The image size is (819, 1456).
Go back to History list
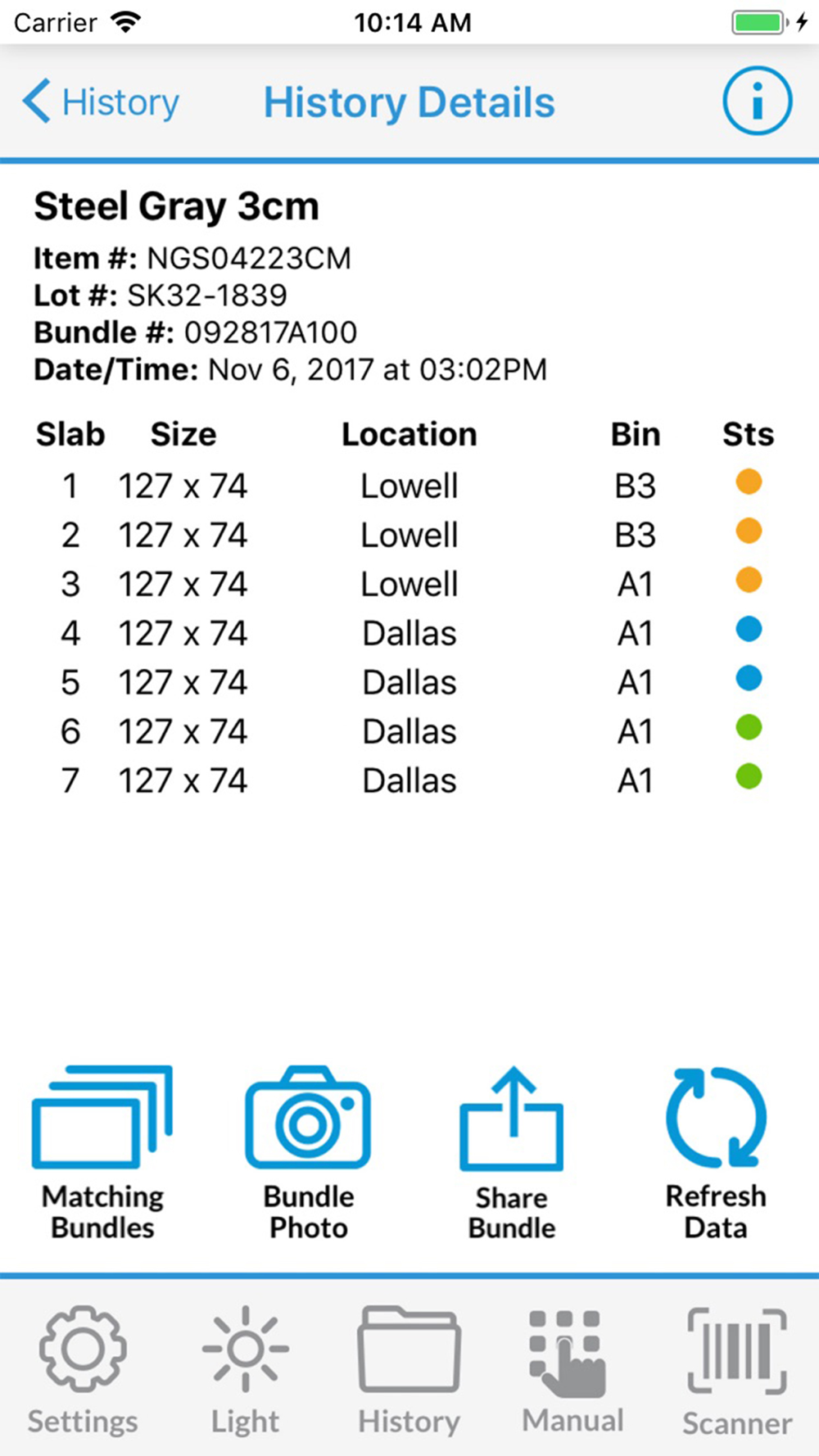click(101, 102)
